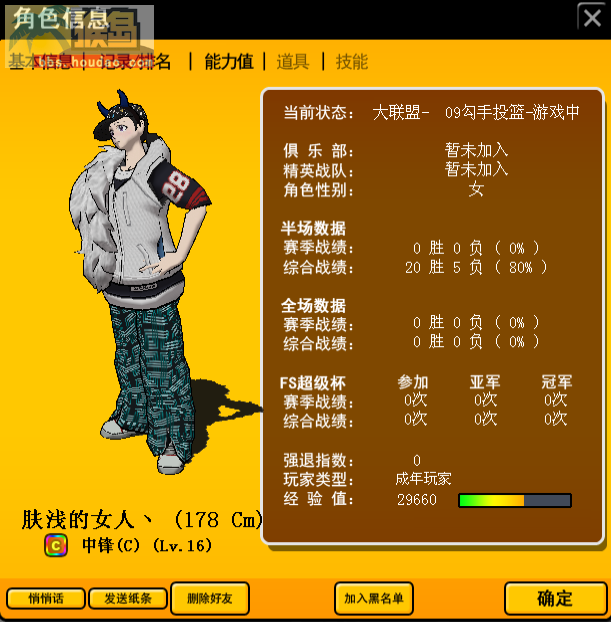The width and height of the screenshot is (611, 622).
Task: Add this player via 加入黑名单
Action: coord(373,599)
